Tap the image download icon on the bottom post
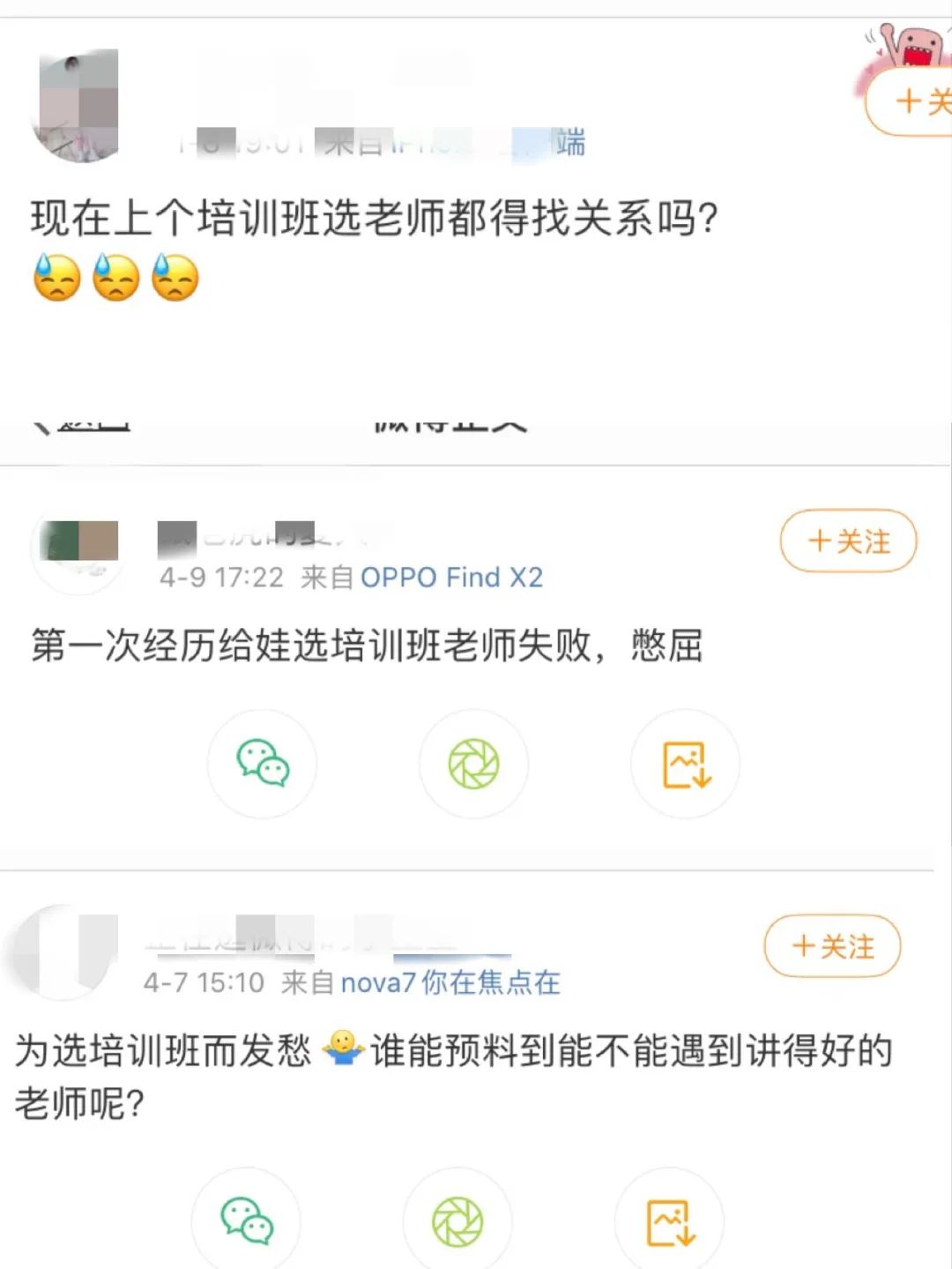Screen dimensions: 952x1269 (670, 1220)
